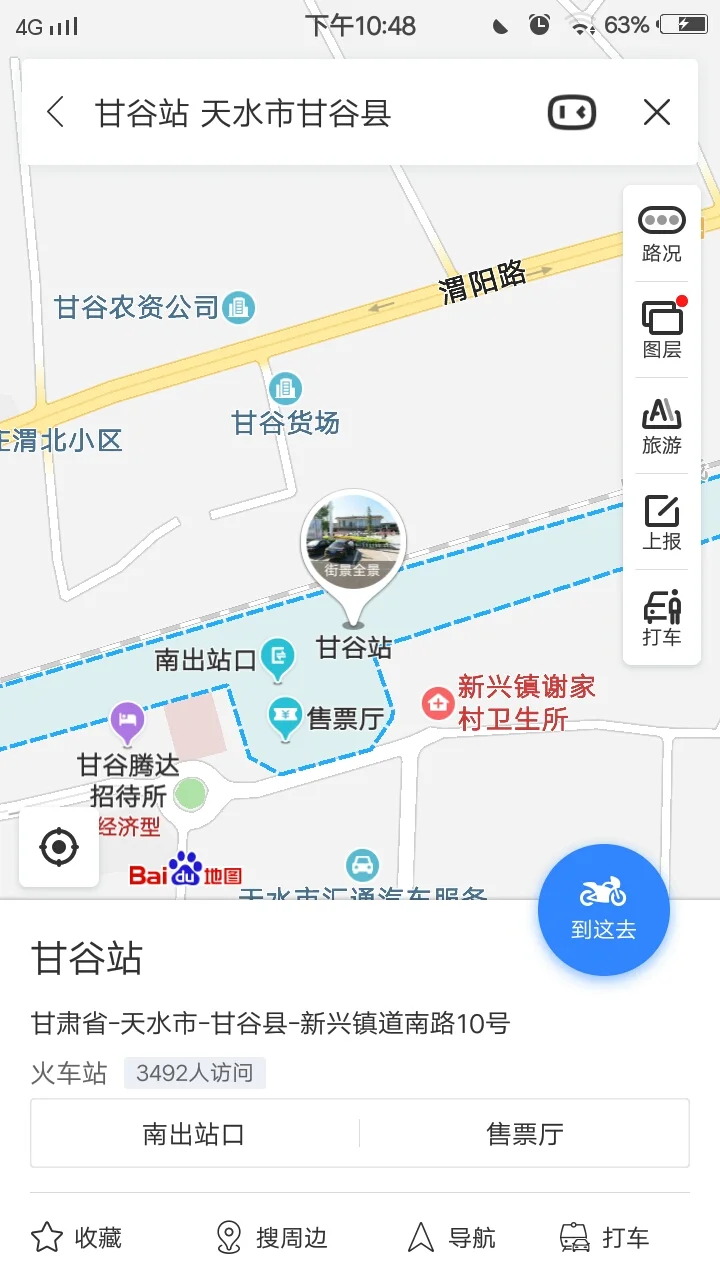
Task: Open the panorama viewer icon in search bar
Action: pyautogui.click(x=570, y=112)
